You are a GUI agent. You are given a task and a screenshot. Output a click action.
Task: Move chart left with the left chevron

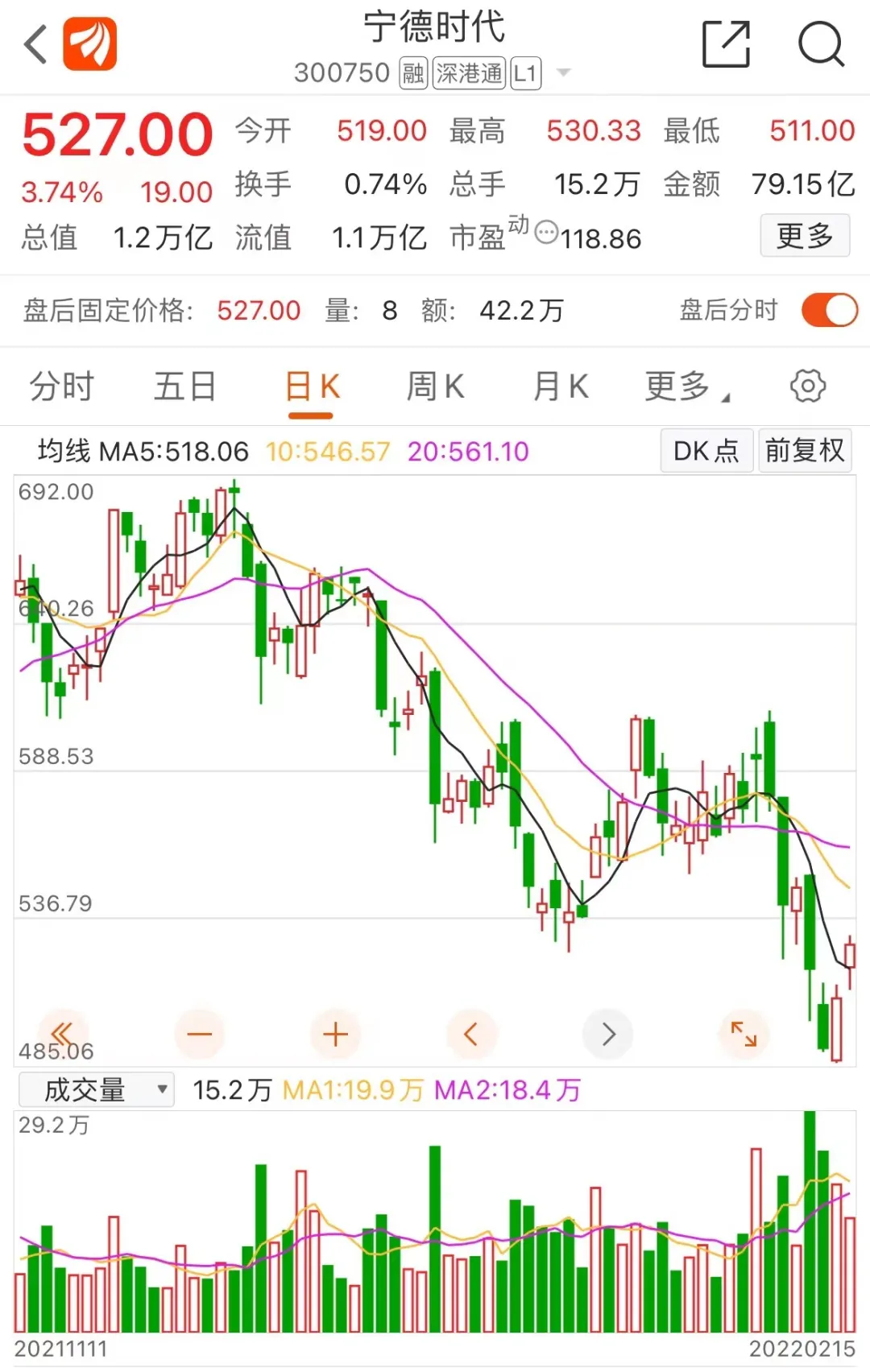471,1034
